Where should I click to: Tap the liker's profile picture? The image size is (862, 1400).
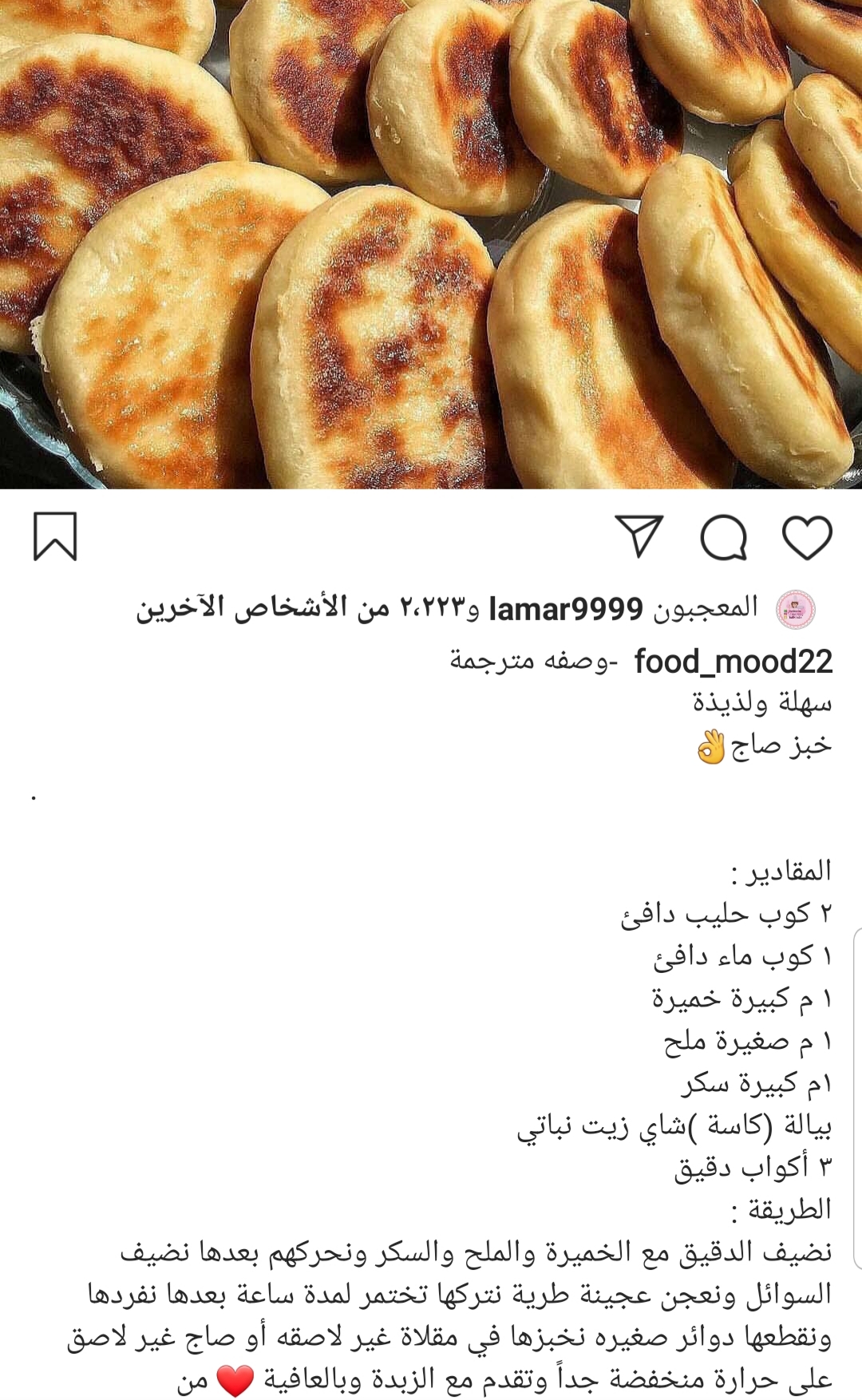(x=796, y=610)
